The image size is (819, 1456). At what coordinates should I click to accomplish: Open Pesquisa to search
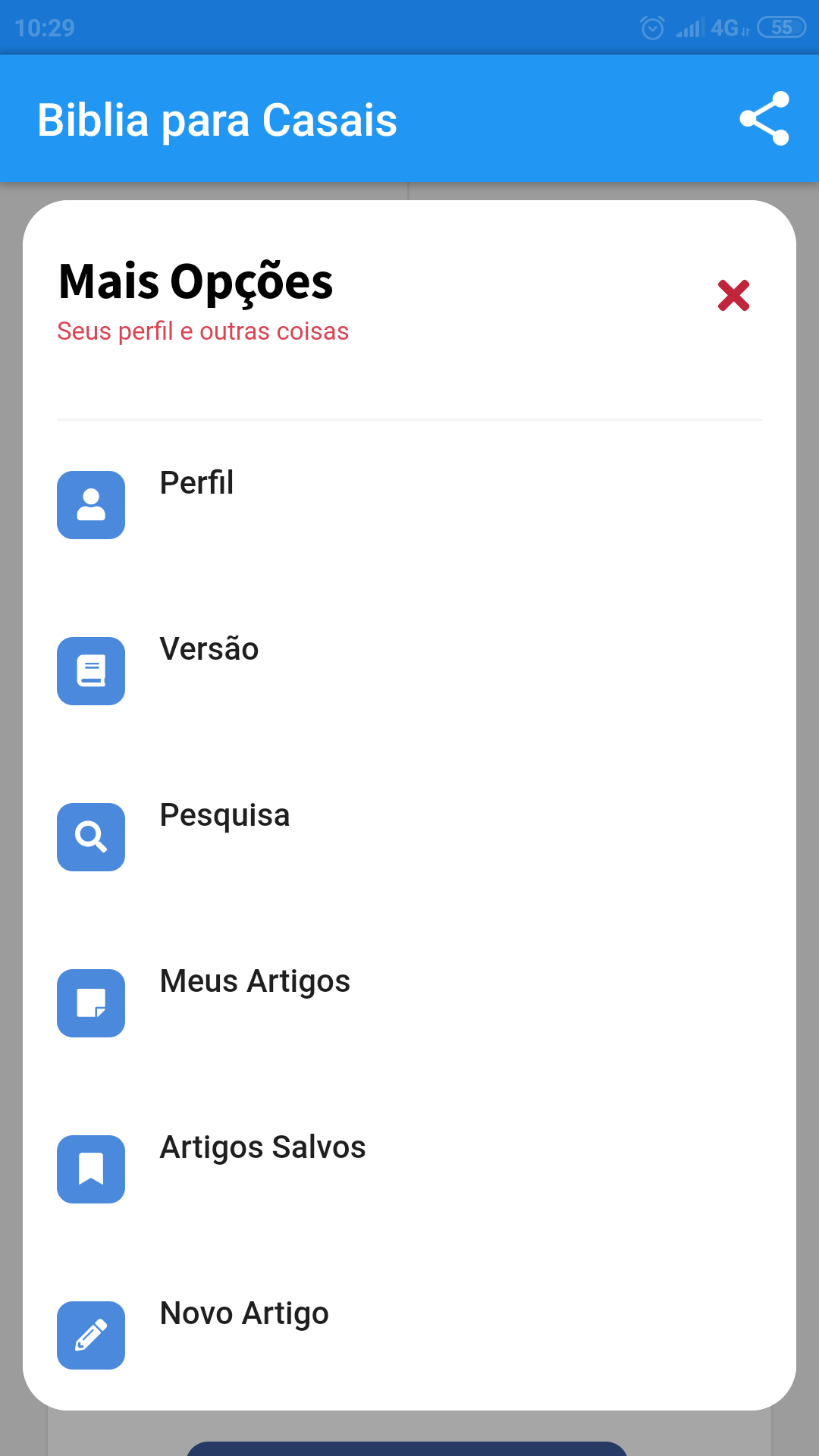tap(409, 837)
